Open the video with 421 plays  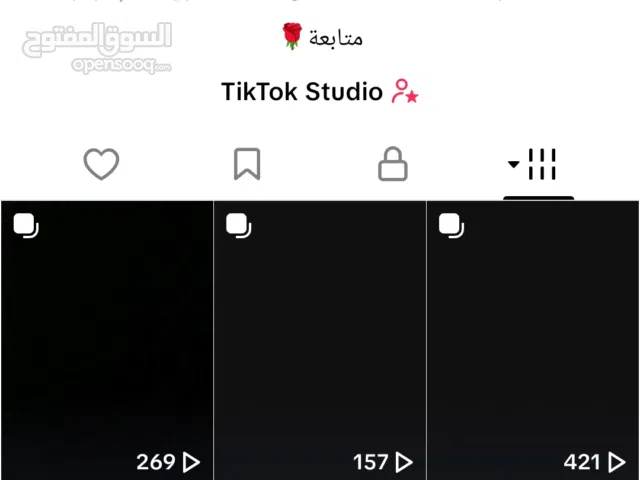point(533,340)
